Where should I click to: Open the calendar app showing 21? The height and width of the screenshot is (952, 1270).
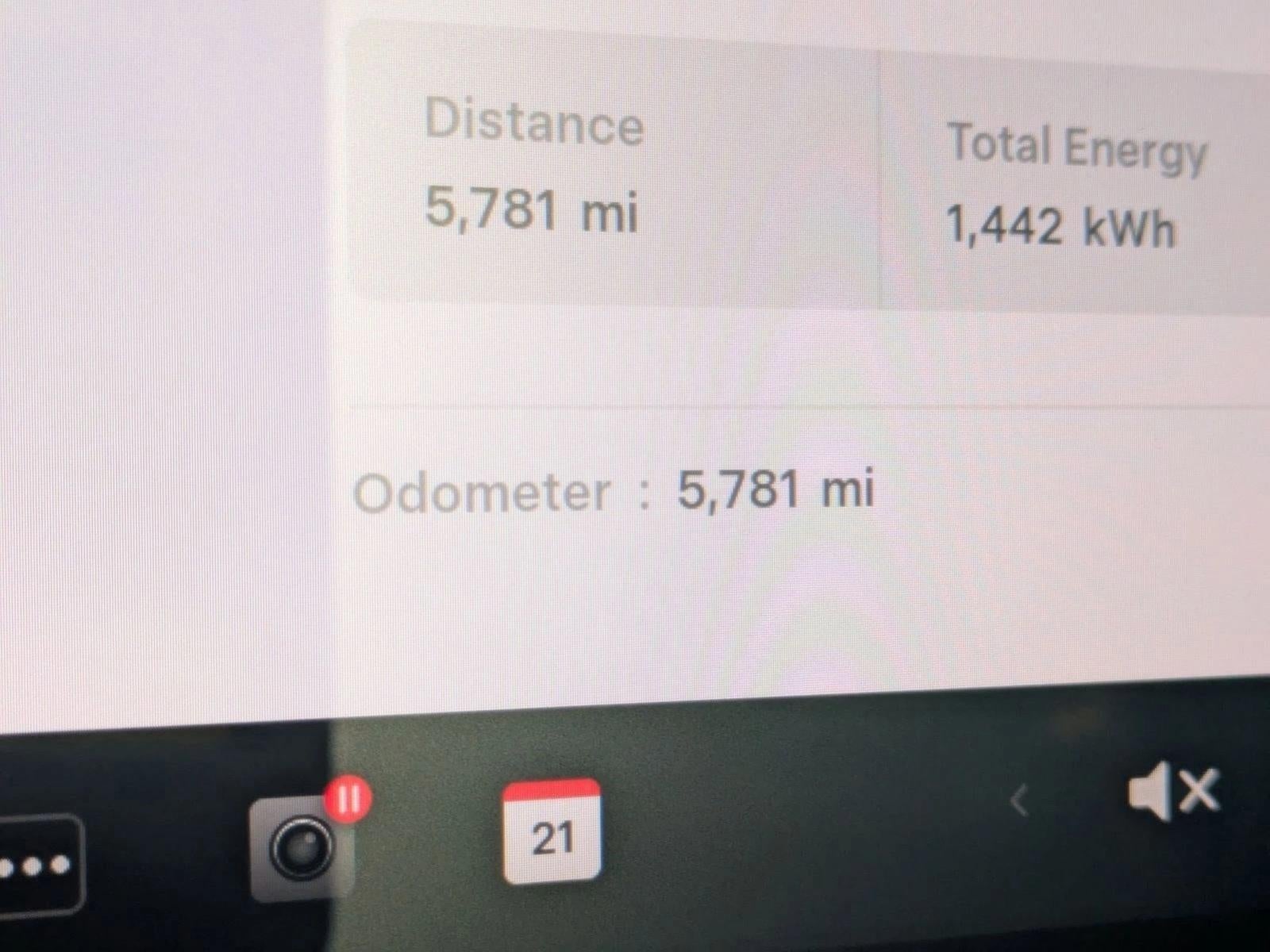552,831
